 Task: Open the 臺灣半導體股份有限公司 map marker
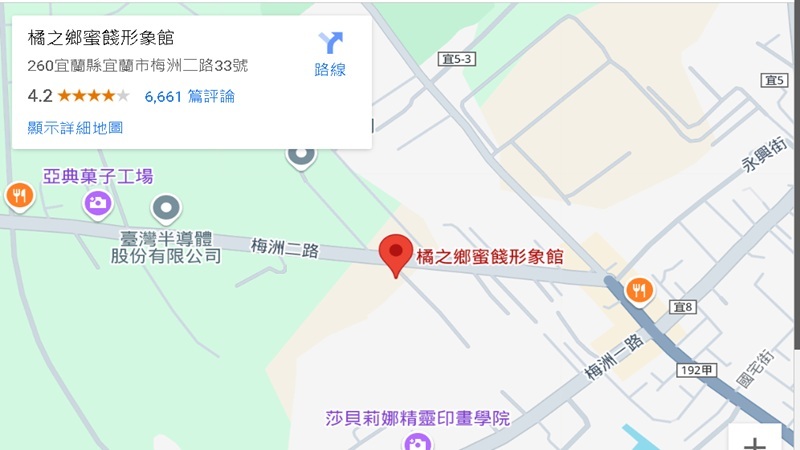[166, 208]
